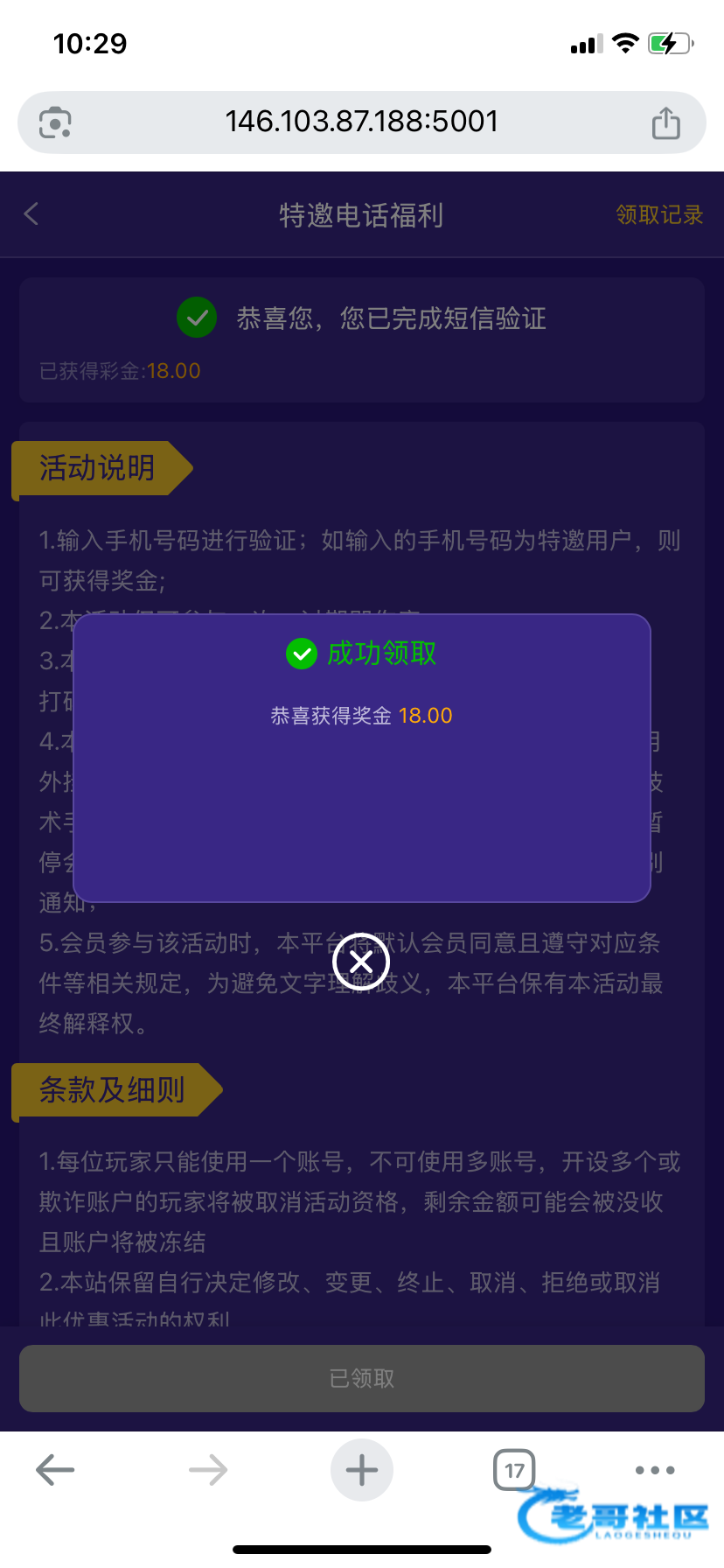Go back from 特邀电话福利 page

pos(32,214)
